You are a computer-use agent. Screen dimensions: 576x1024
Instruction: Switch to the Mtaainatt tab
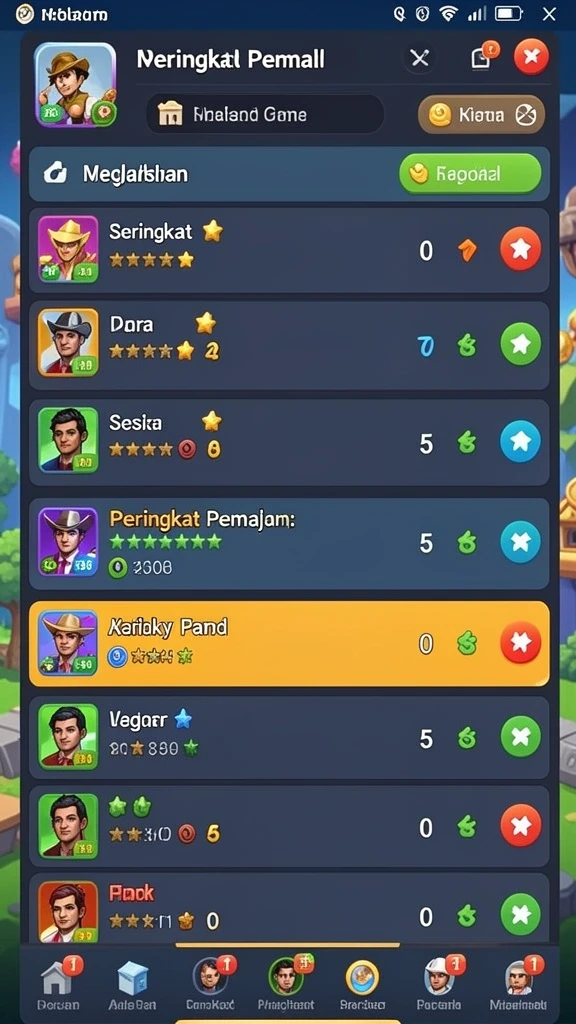[x=519, y=983]
